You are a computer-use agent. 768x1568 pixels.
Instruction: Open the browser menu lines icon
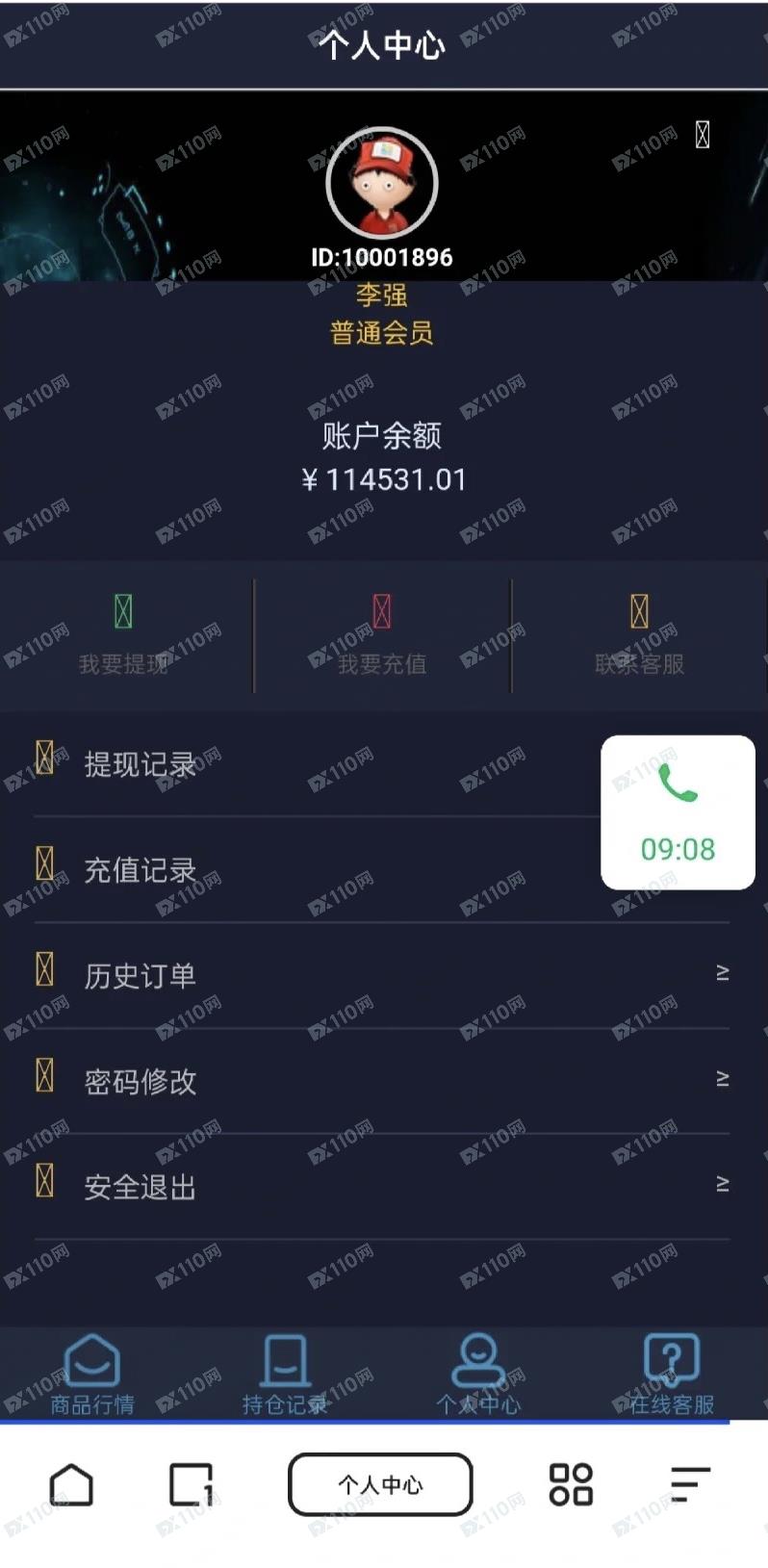click(x=690, y=1484)
